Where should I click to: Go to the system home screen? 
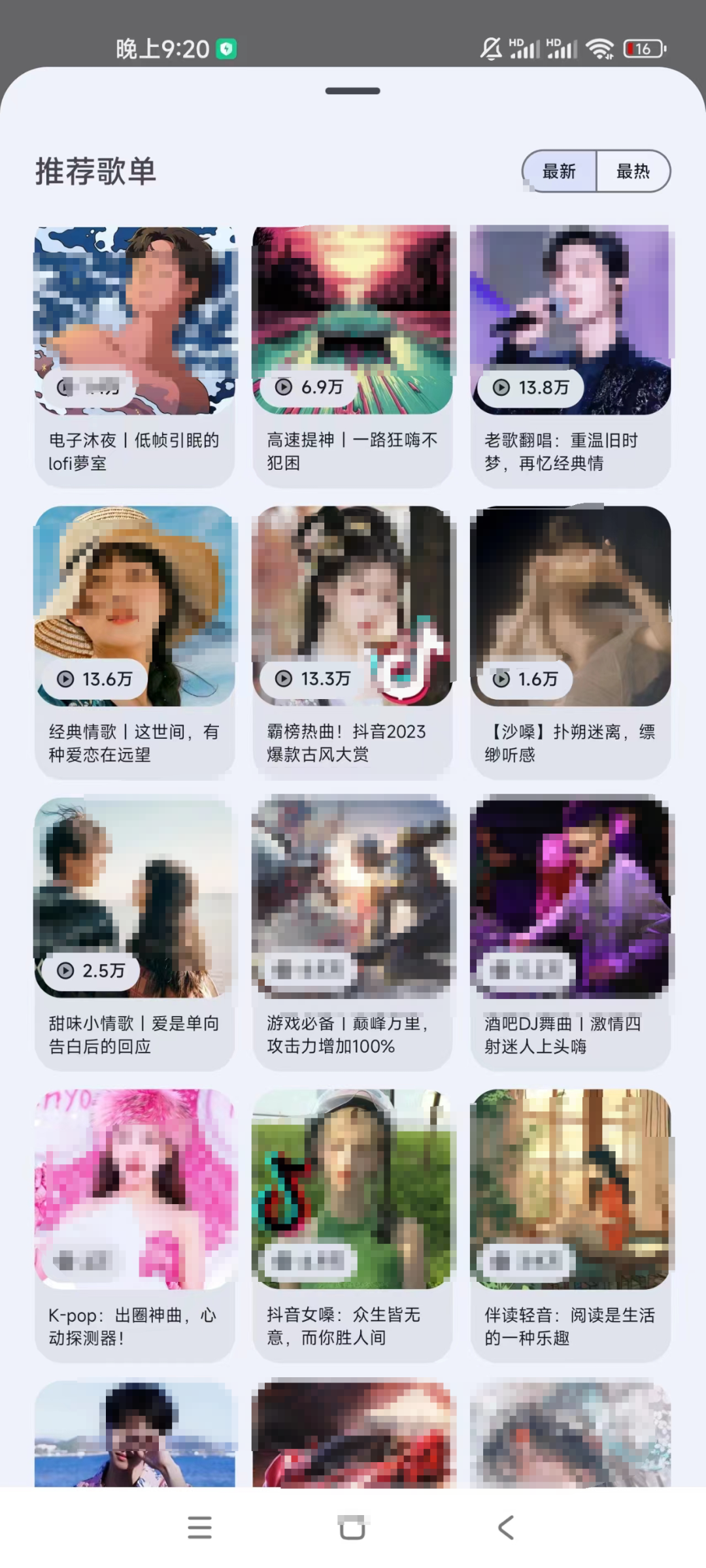tap(352, 1527)
